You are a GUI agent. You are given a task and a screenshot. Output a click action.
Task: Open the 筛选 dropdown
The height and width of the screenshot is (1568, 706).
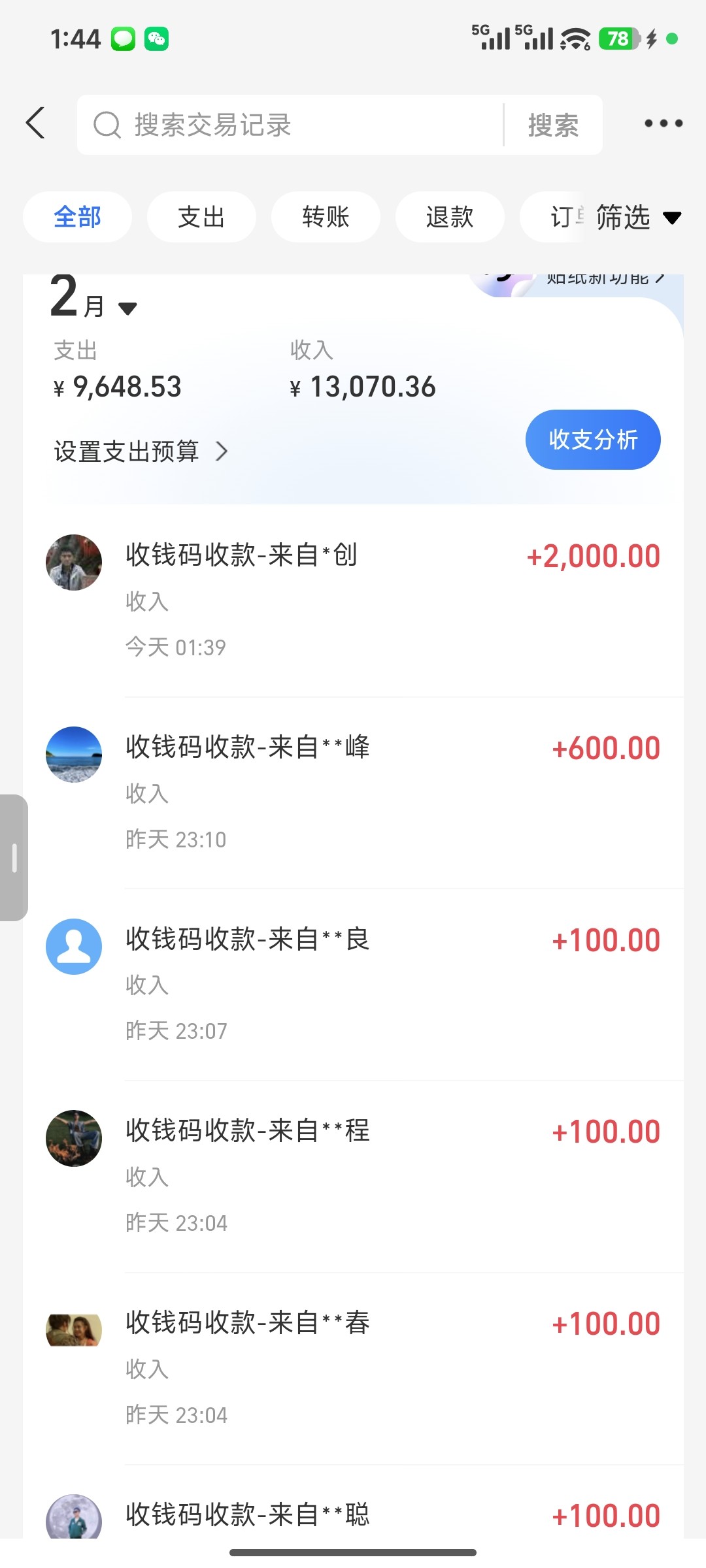coord(637,217)
